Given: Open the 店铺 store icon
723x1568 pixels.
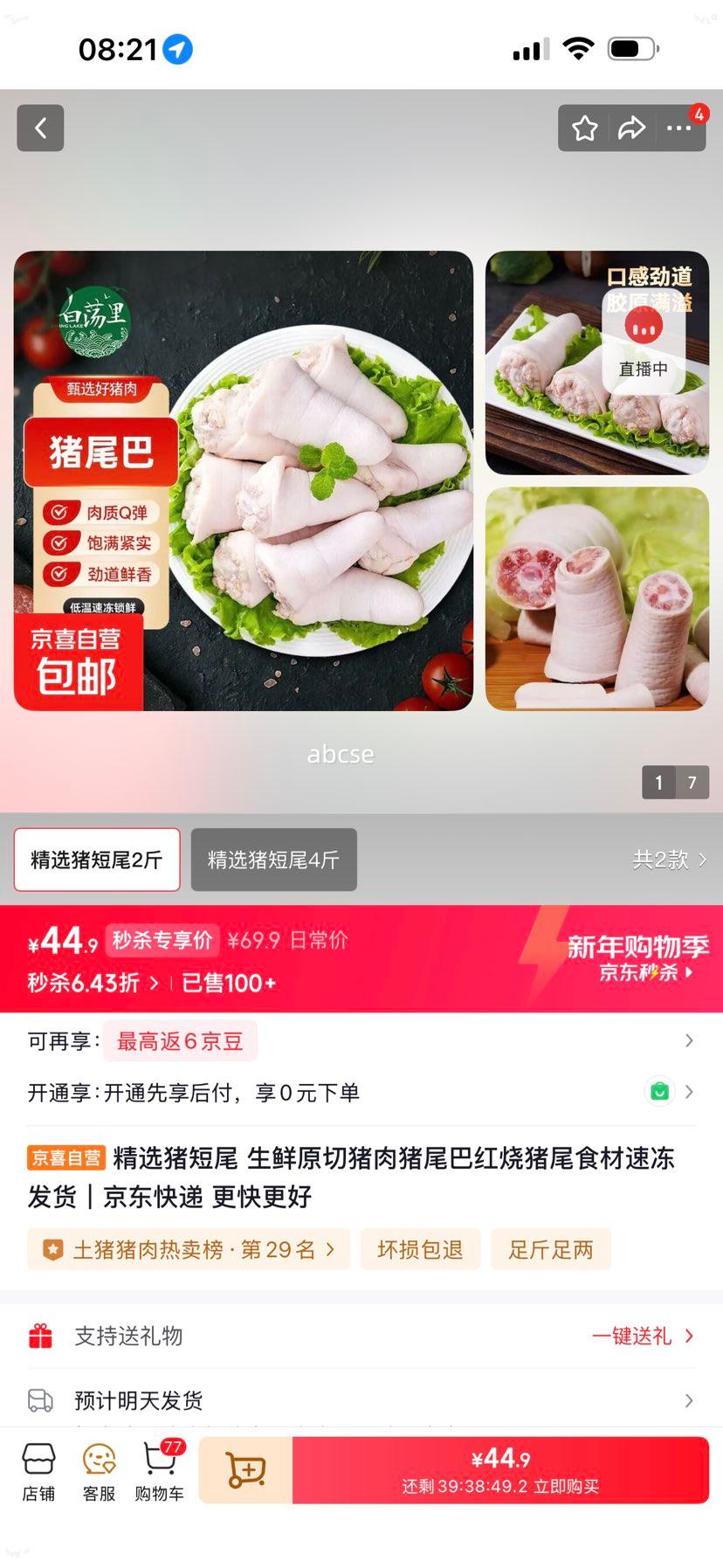Looking at the screenshot, I should (38, 1470).
